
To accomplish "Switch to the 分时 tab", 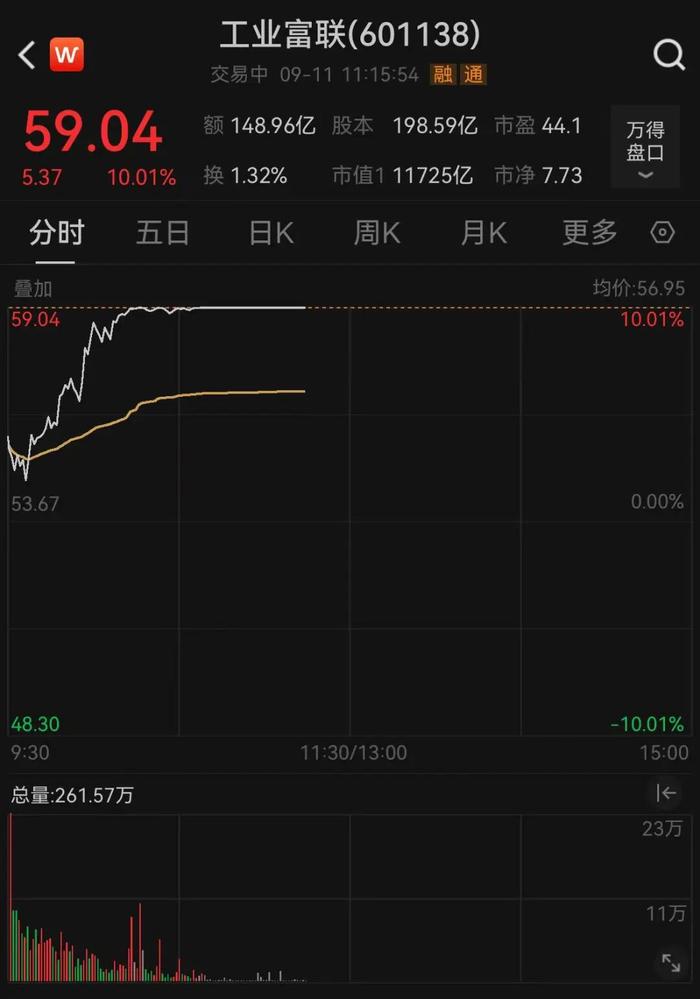I will click(x=57, y=233).
